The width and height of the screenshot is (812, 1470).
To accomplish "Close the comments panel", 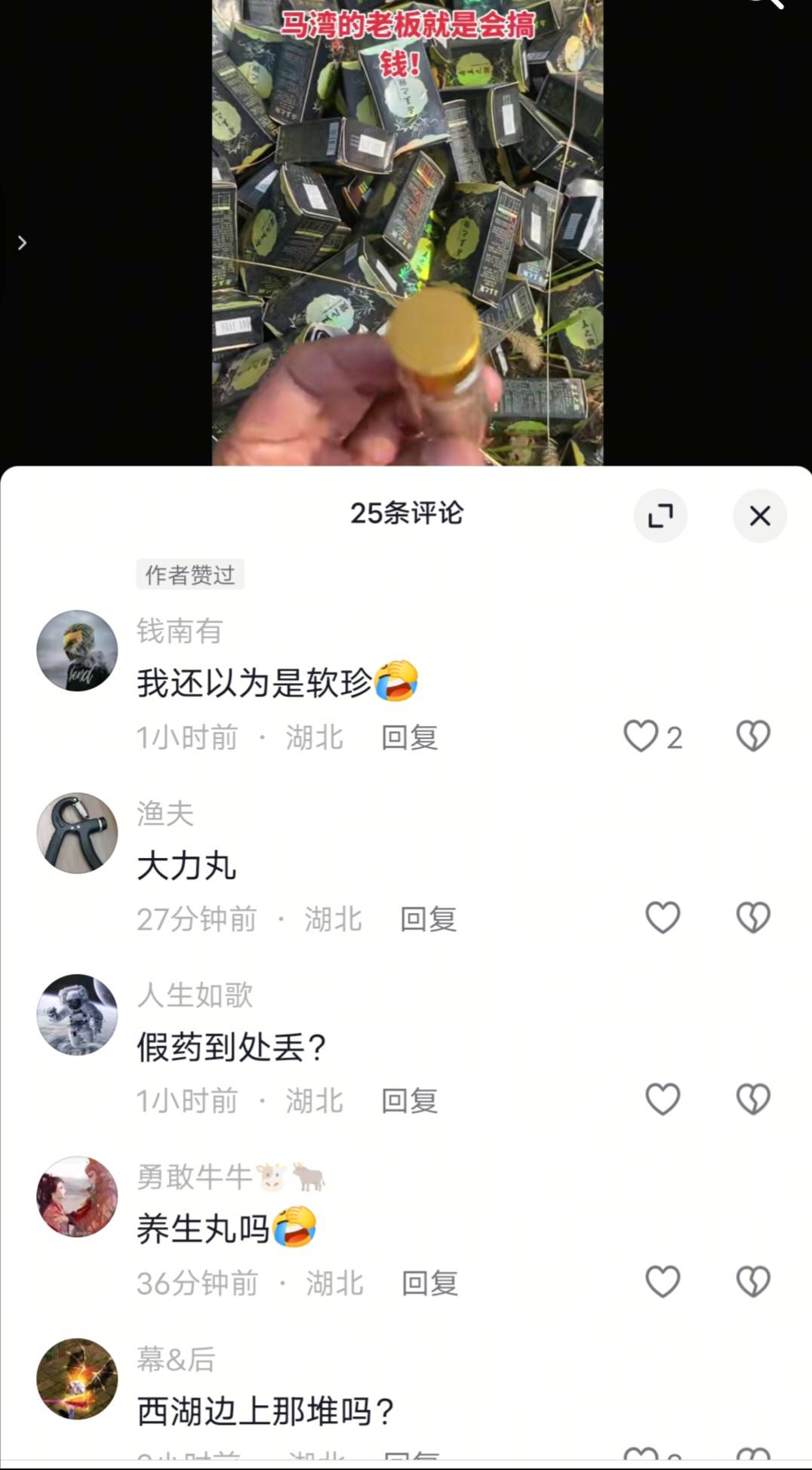I will point(759,516).
